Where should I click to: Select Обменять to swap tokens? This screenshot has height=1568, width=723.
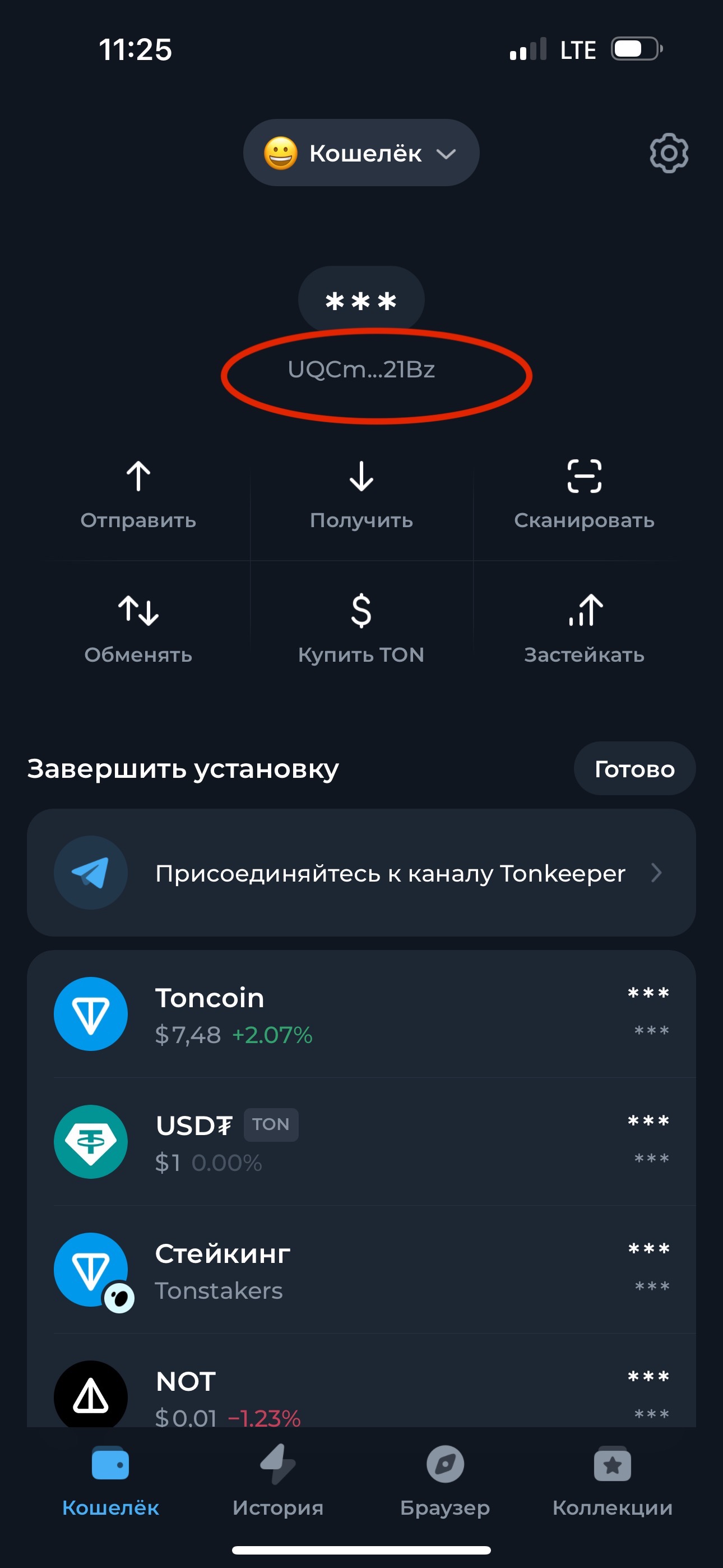pyautogui.click(x=138, y=628)
